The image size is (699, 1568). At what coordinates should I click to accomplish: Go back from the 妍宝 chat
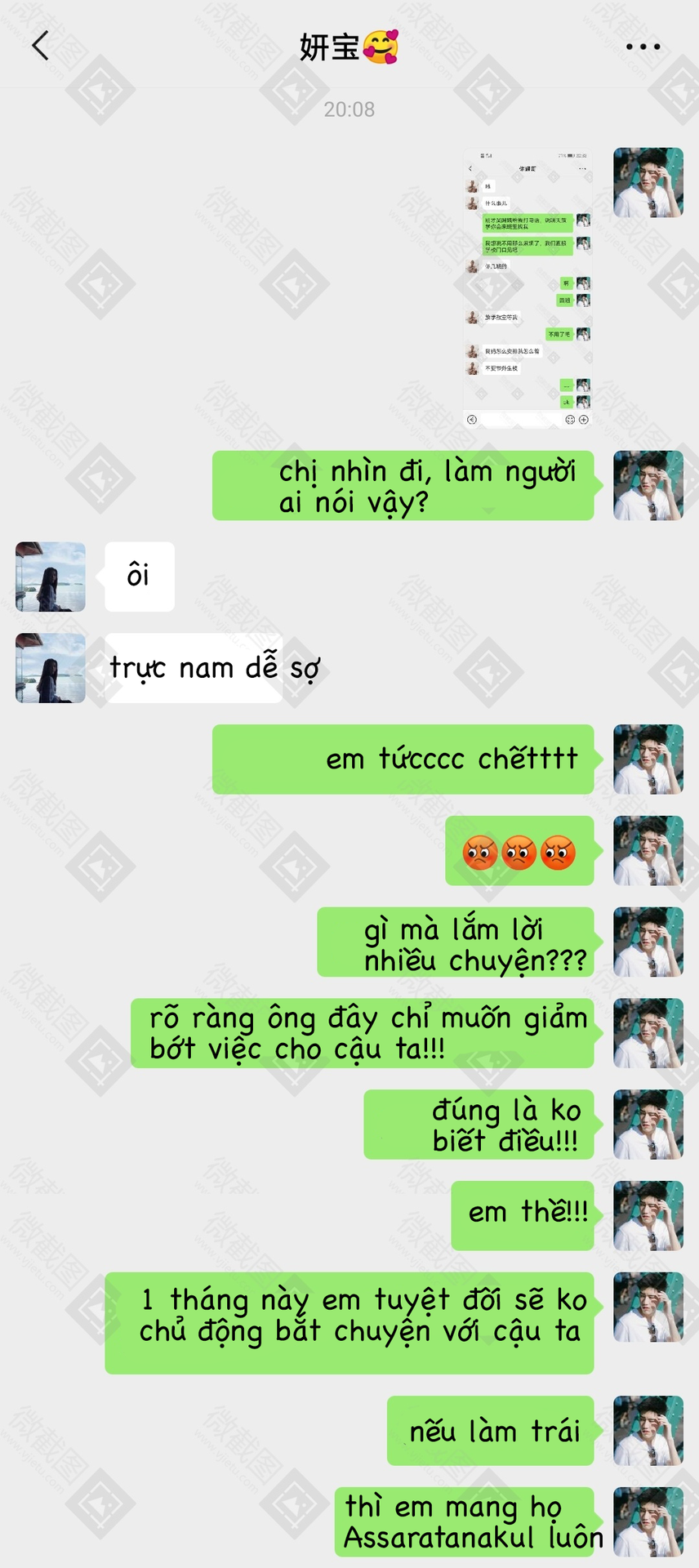pos(41,46)
